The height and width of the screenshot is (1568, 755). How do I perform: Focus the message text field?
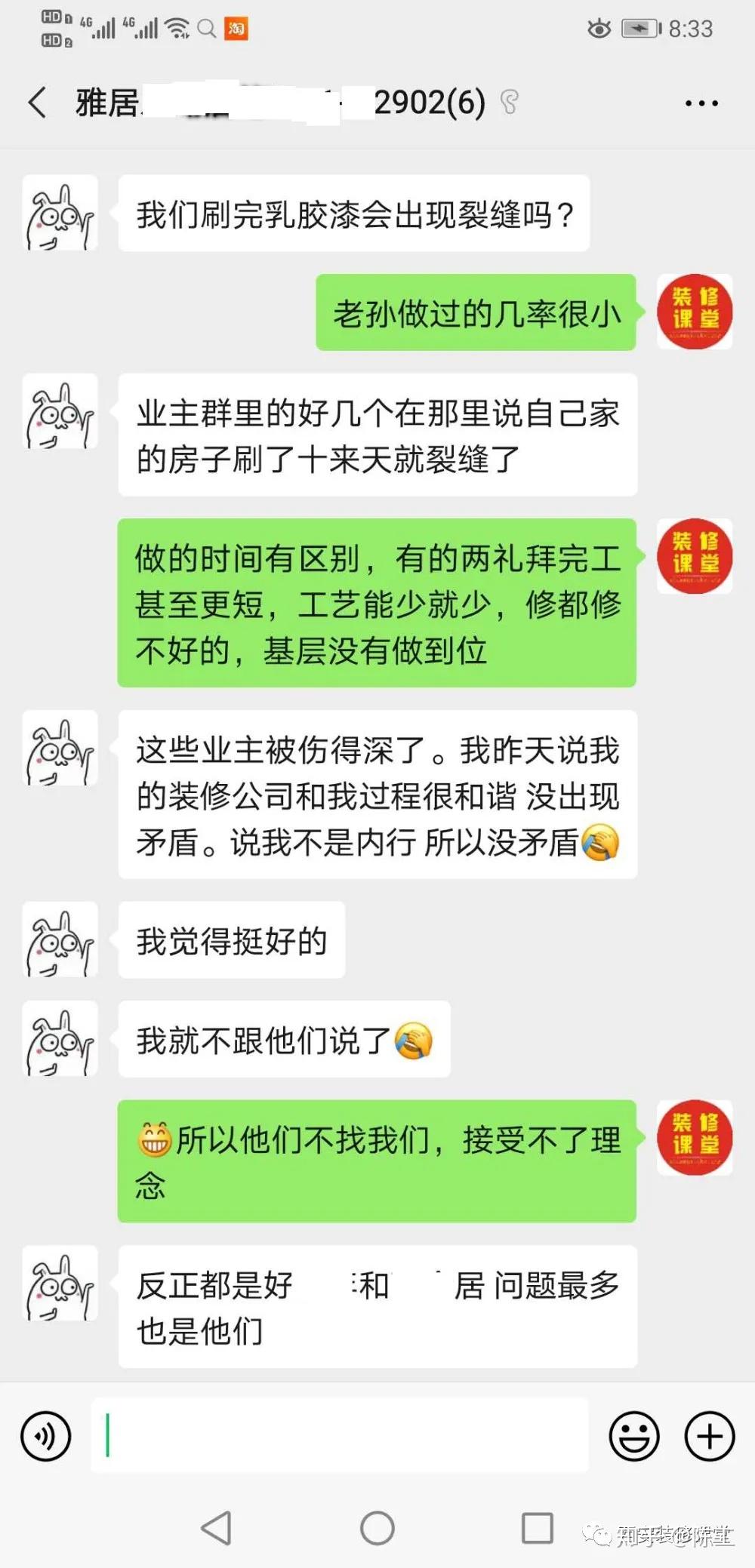pyautogui.click(x=340, y=1434)
